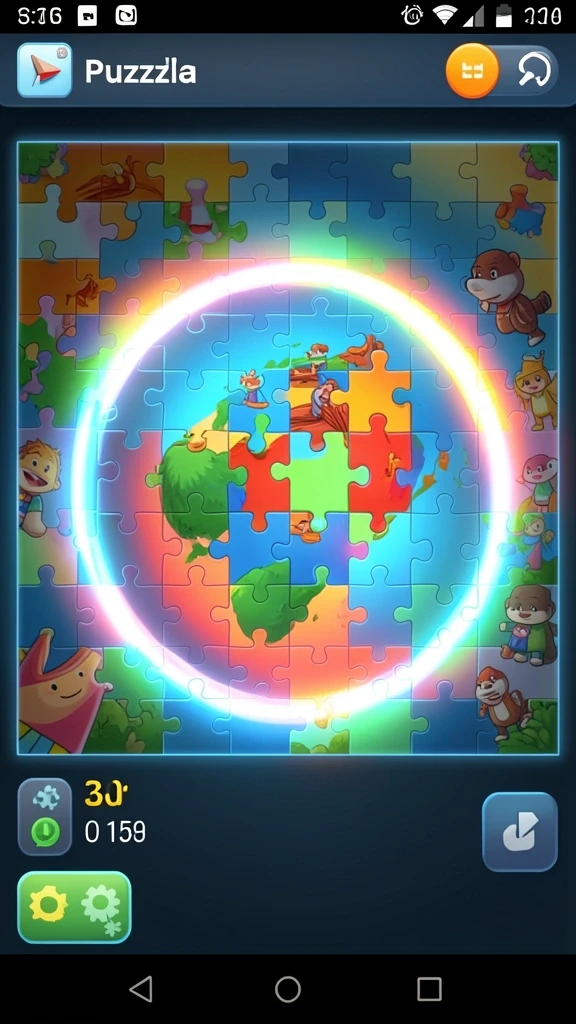Return to the home screen
This screenshot has width=576, height=1024.
(x=287, y=989)
